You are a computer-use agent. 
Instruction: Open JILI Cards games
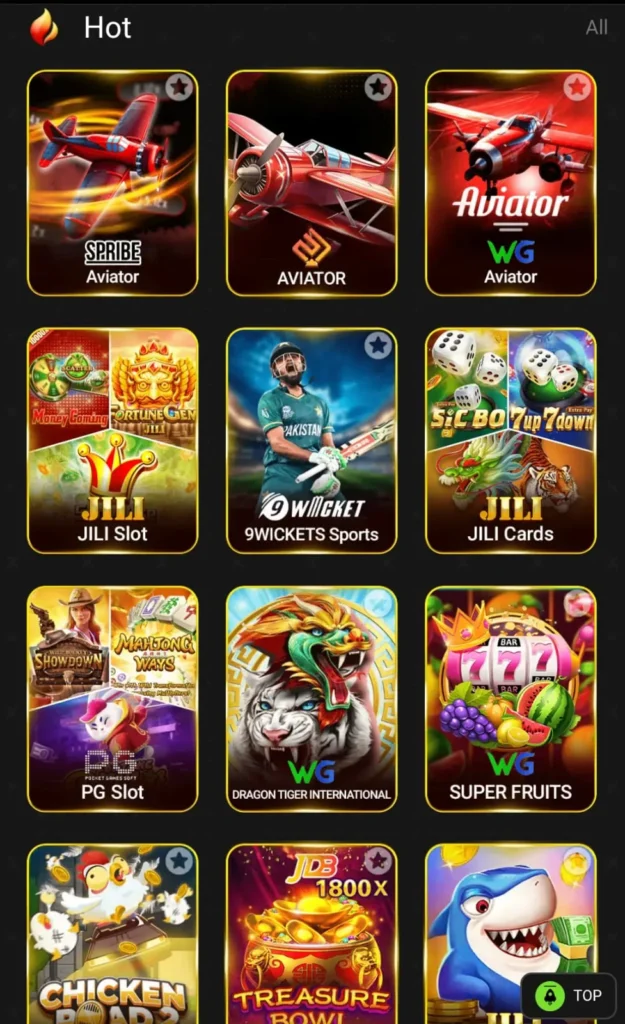coord(510,441)
